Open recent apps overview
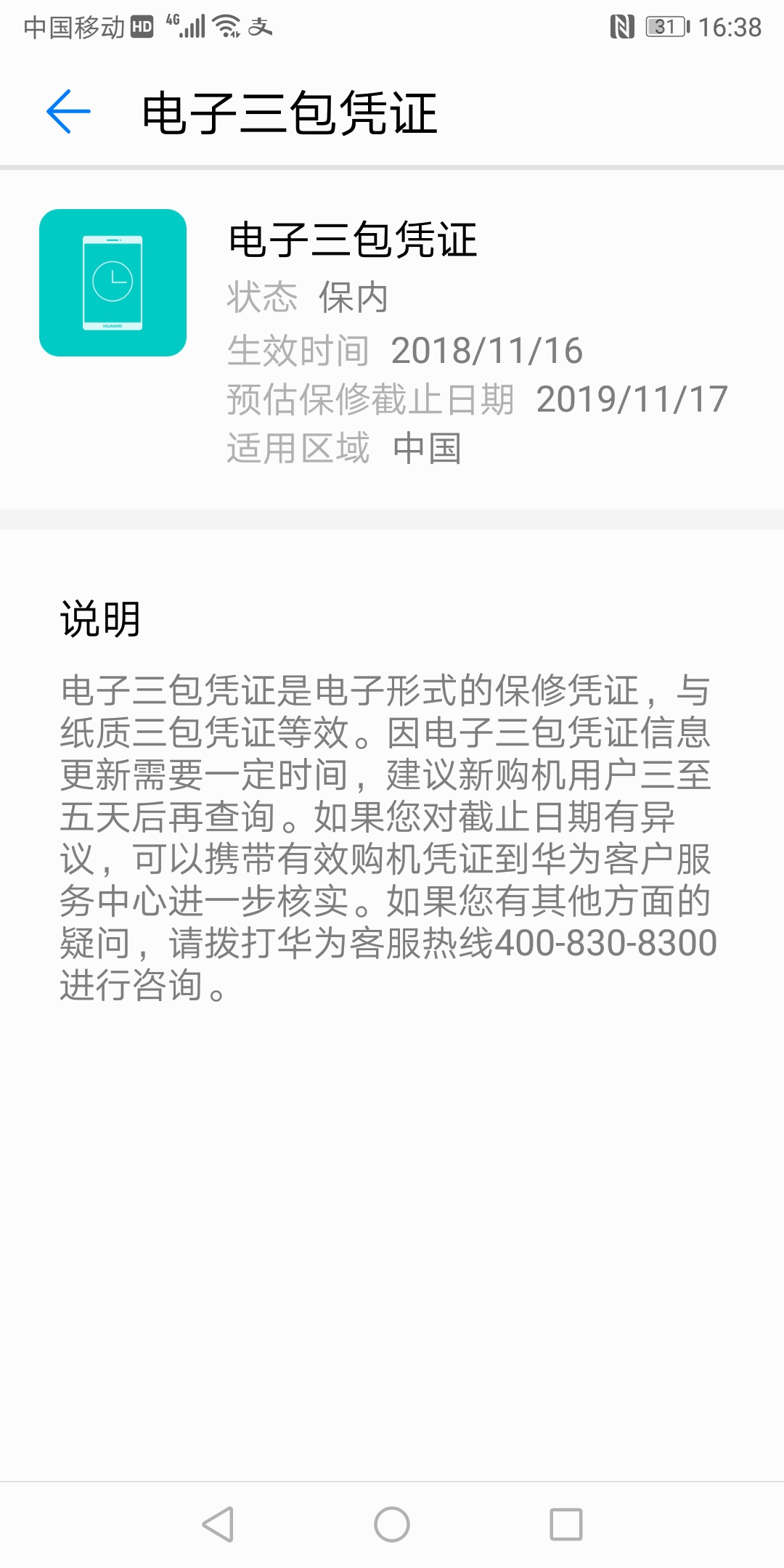784x1568 pixels. [566, 1524]
